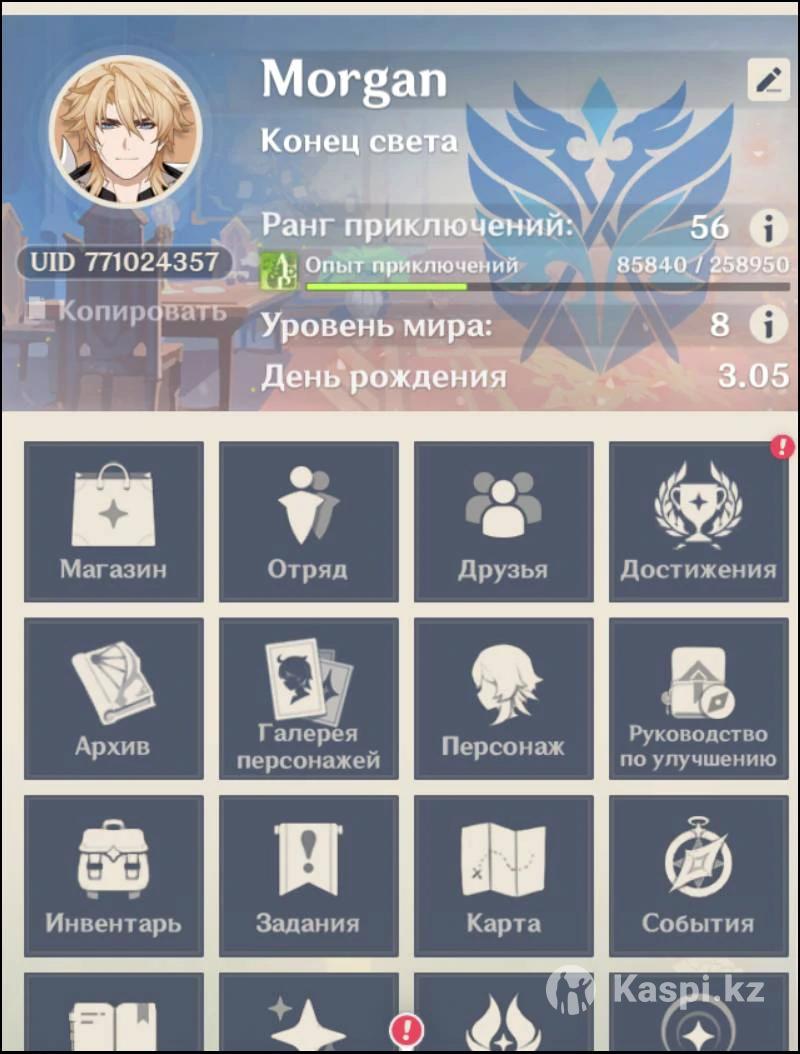Show info about Ранг приключений
This screenshot has height=1054, width=800.
click(x=769, y=228)
